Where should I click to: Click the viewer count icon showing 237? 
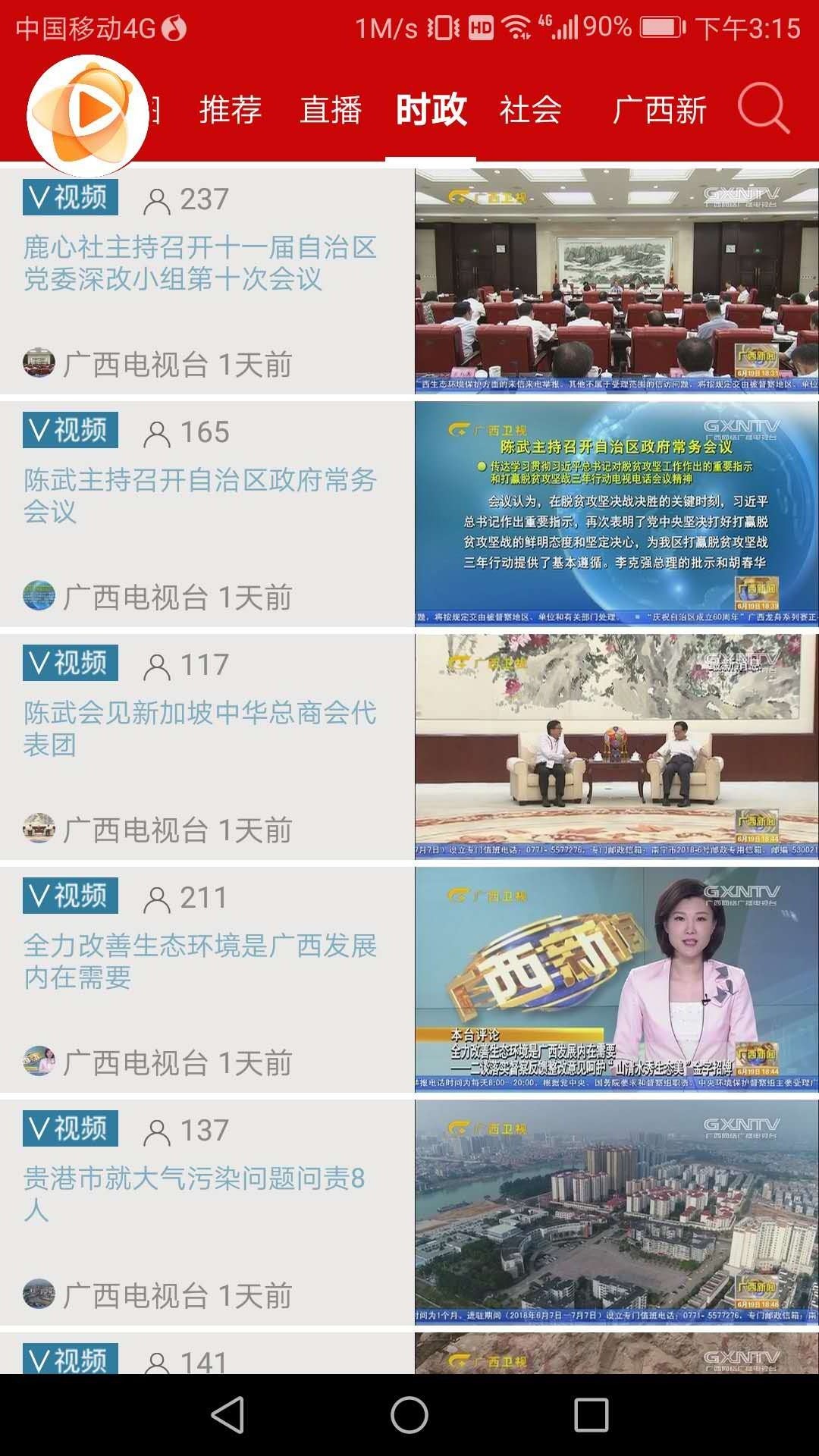tap(159, 199)
